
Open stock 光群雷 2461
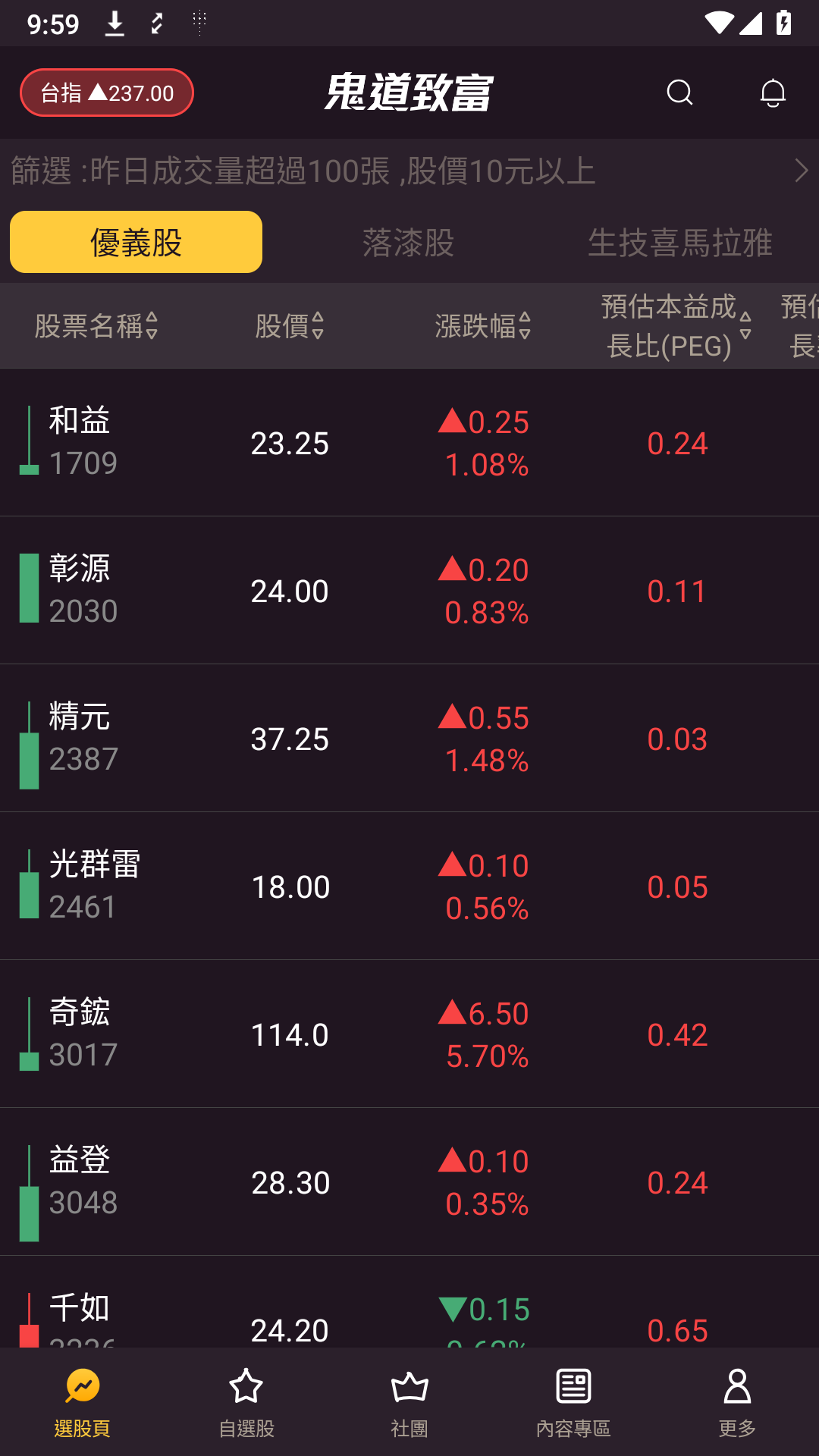[x=409, y=886]
